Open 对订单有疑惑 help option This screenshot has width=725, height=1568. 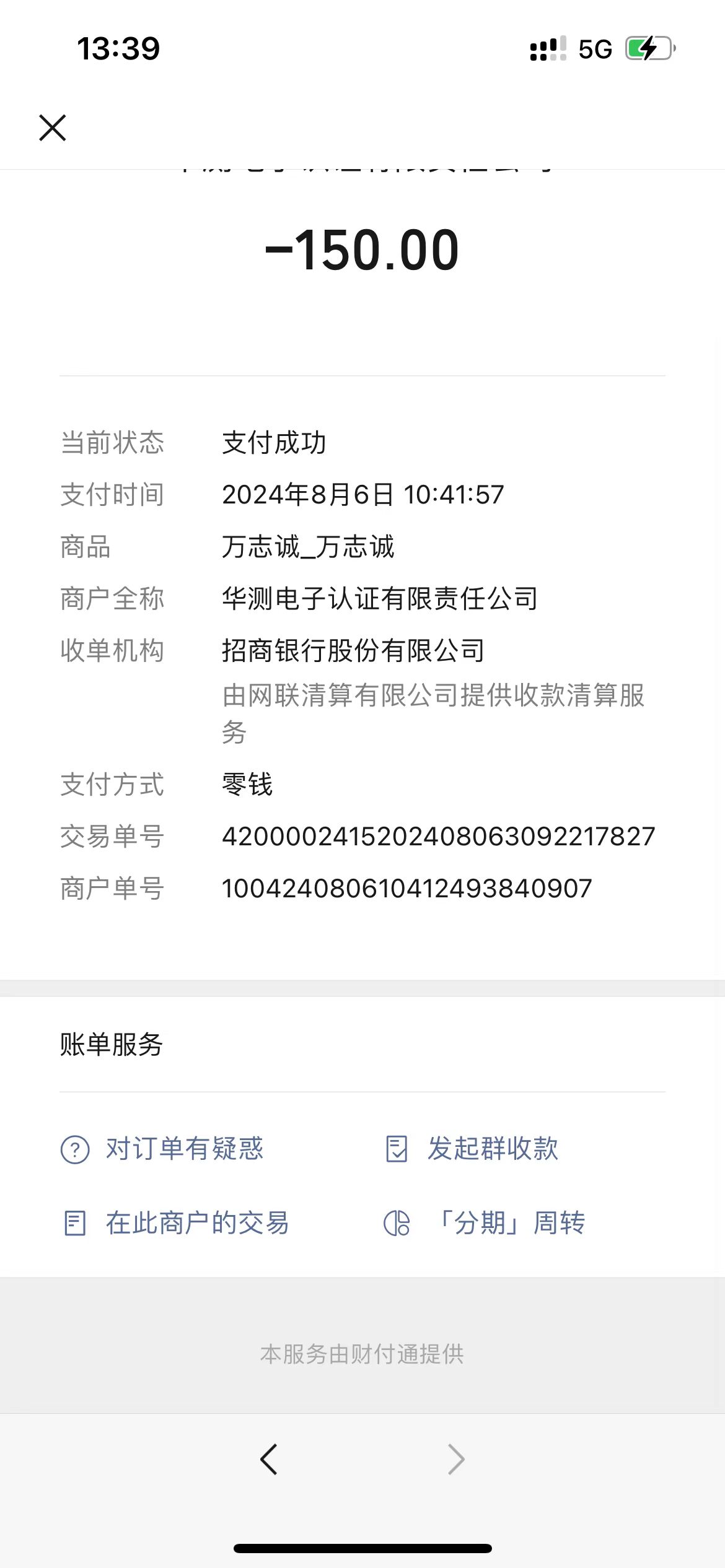[162, 1149]
